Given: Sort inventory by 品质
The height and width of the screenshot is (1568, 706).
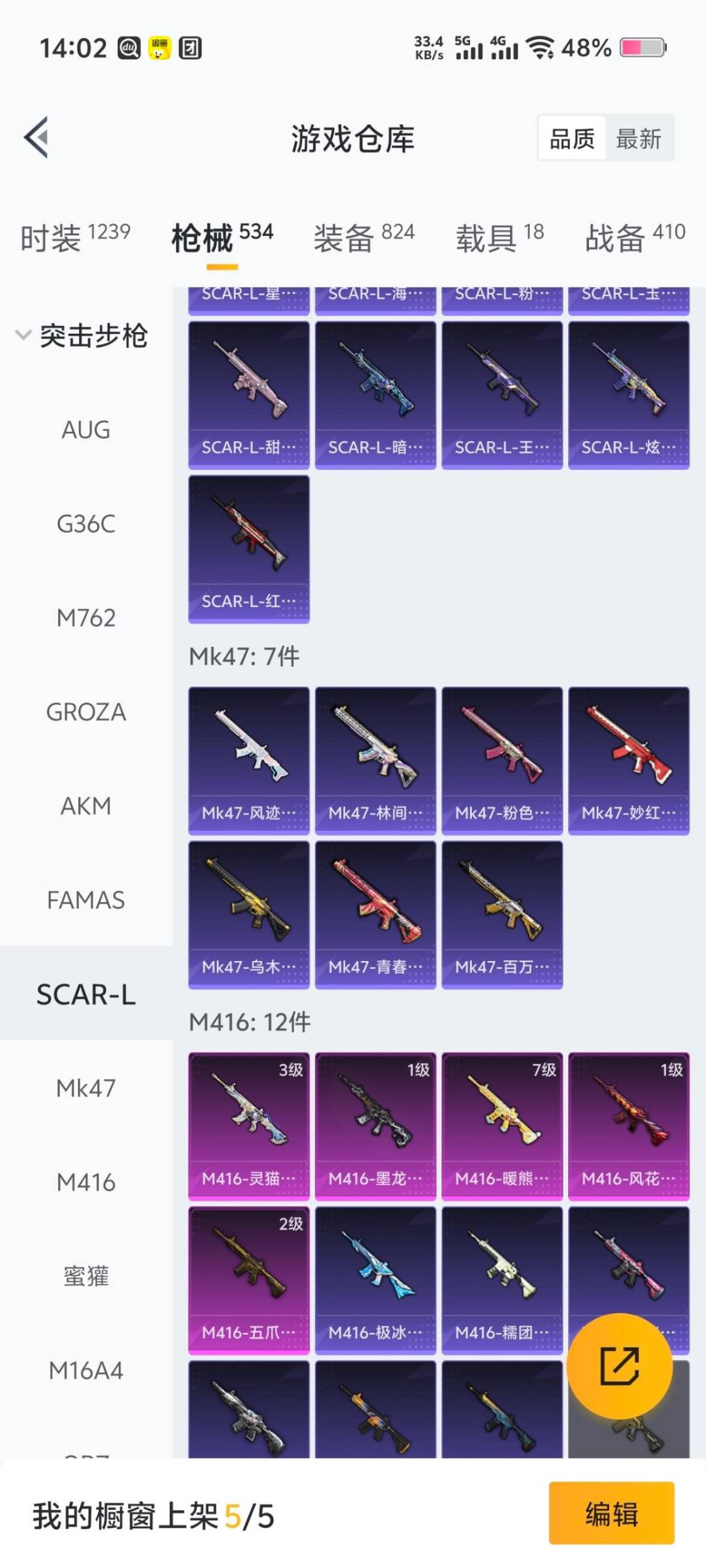Looking at the screenshot, I should pos(572,139).
